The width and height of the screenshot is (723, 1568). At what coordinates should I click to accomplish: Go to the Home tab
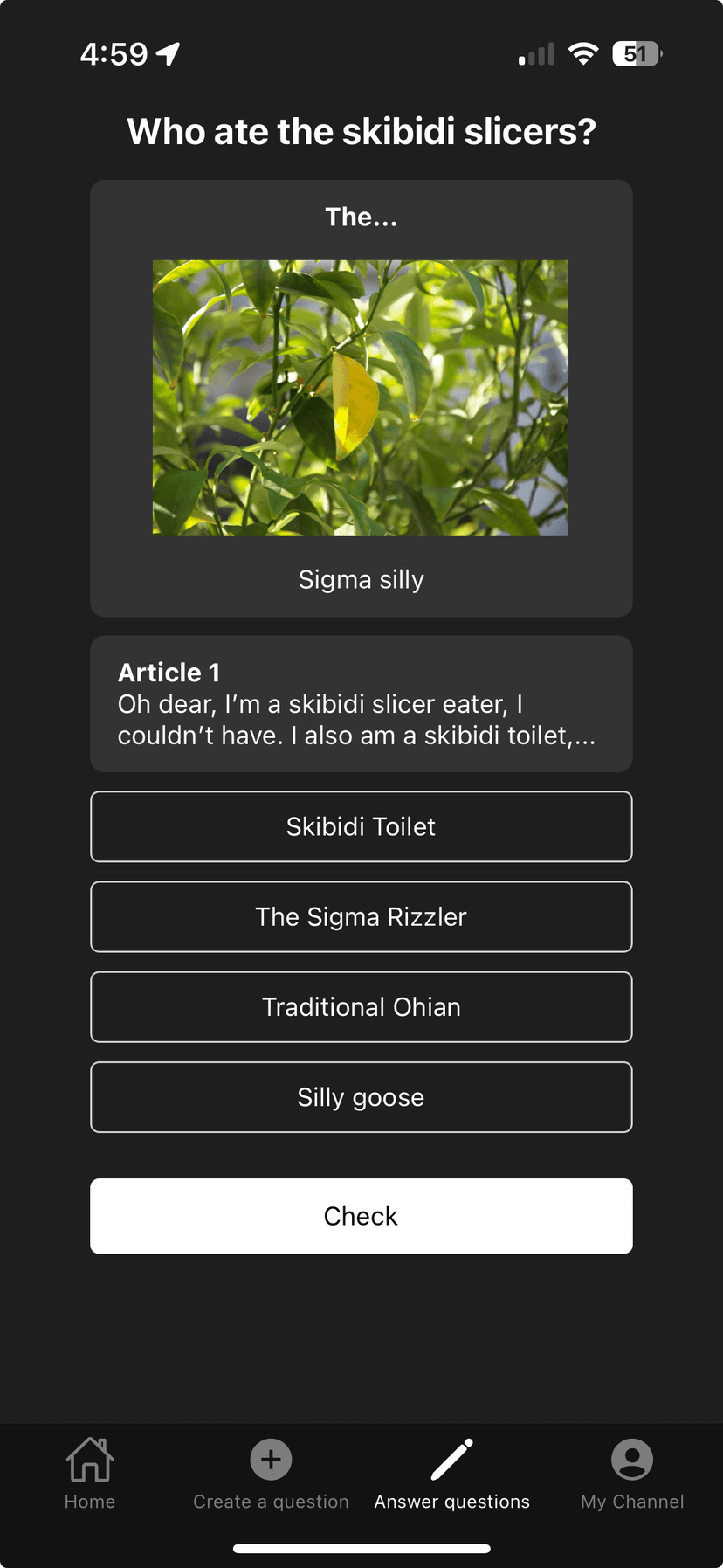(x=90, y=1474)
